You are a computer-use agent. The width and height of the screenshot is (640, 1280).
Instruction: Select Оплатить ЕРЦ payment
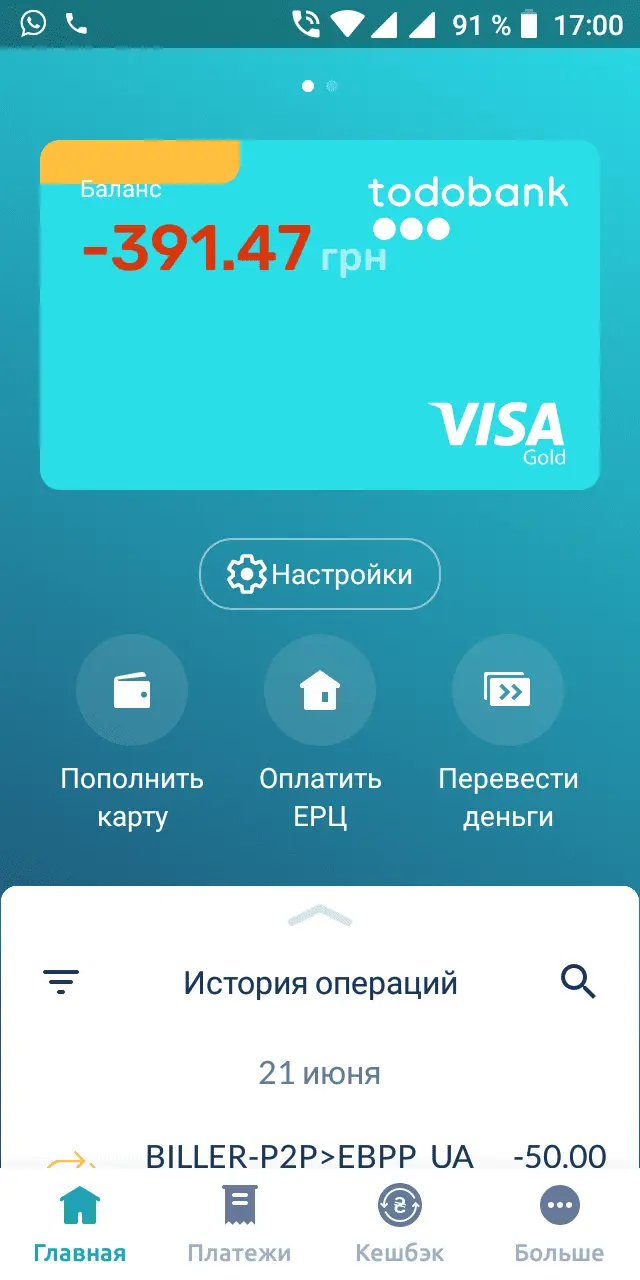click(x=320, y=691)
